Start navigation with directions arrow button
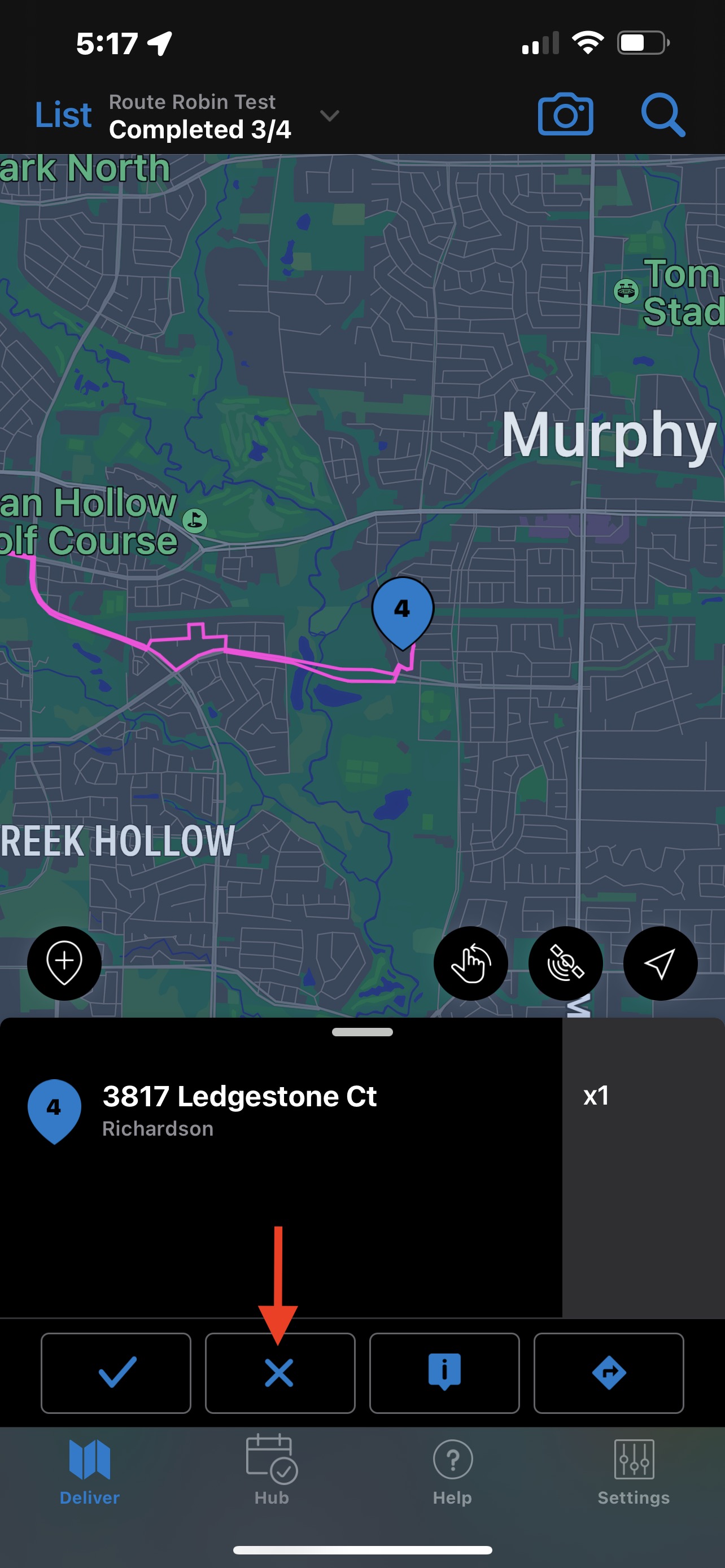This screenshot has height=1568, width=725. tap(609, 1373)
